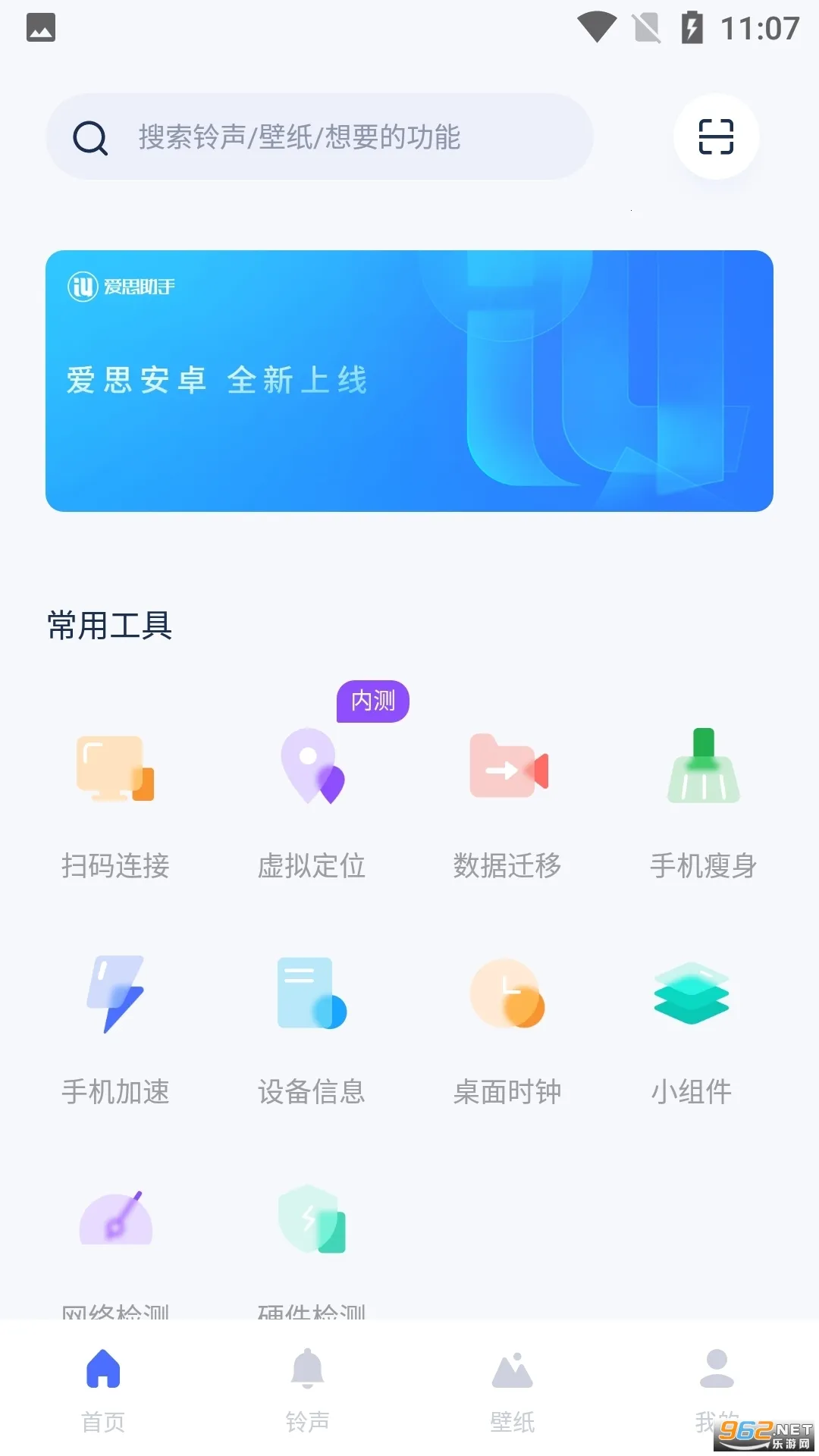The image size is (819, 1456).
Task: Open 扫码连接 tool
Action: pyautogui.click(x=115, y=804)
